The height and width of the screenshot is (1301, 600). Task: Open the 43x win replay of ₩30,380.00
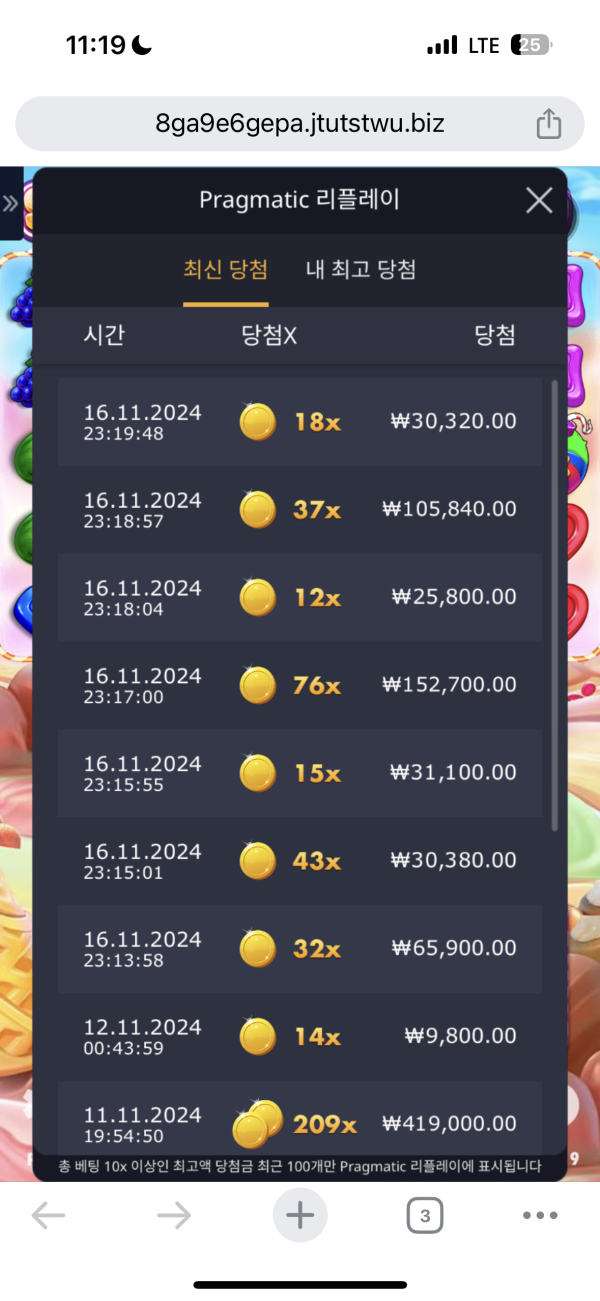coord(300,860)
